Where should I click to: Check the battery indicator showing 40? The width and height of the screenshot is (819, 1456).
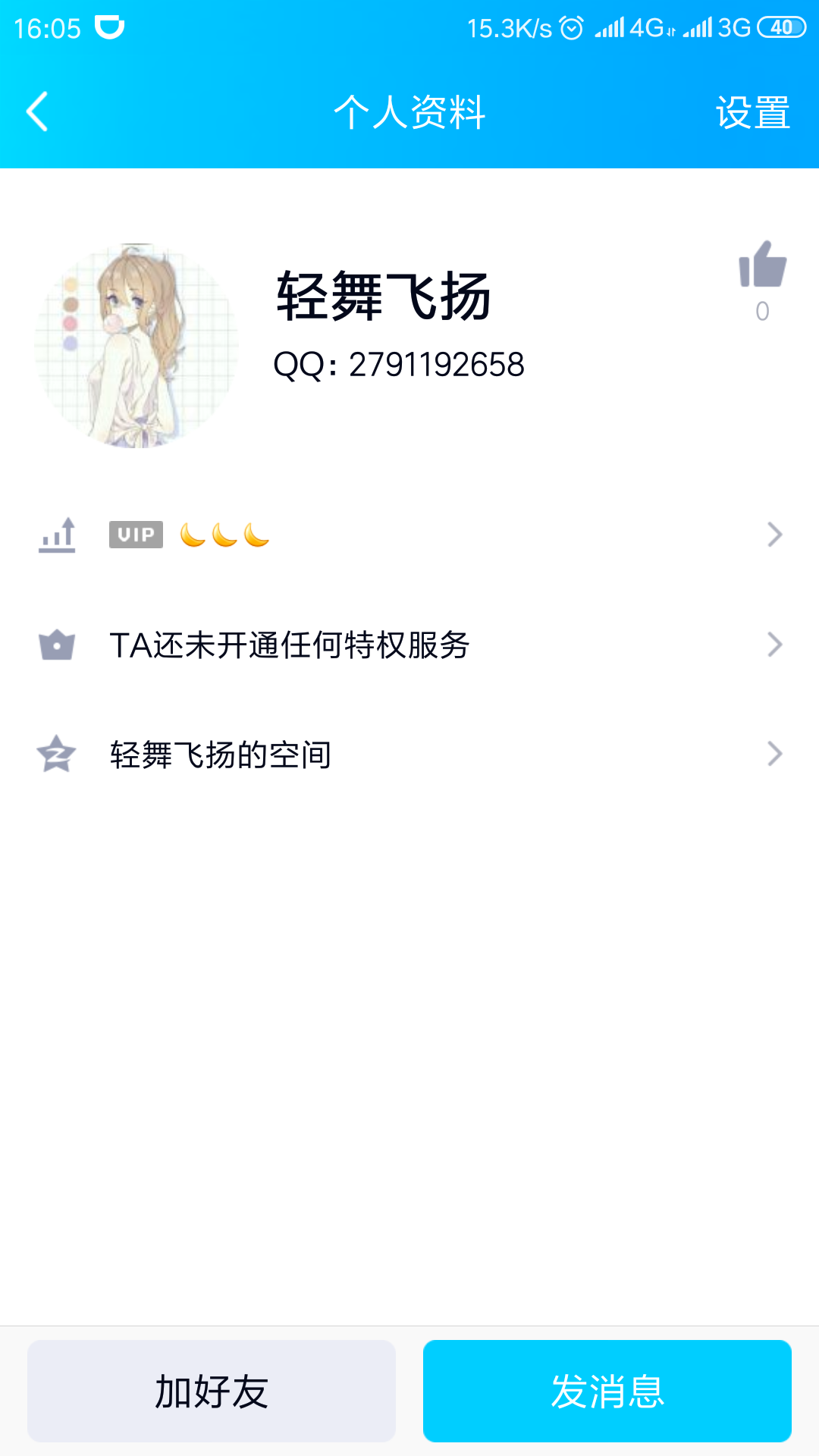(782, 26)
